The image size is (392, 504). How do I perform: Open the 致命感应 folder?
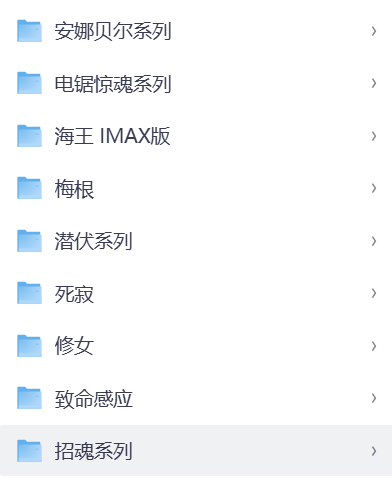pyautogui.click(x=196, y=398)
